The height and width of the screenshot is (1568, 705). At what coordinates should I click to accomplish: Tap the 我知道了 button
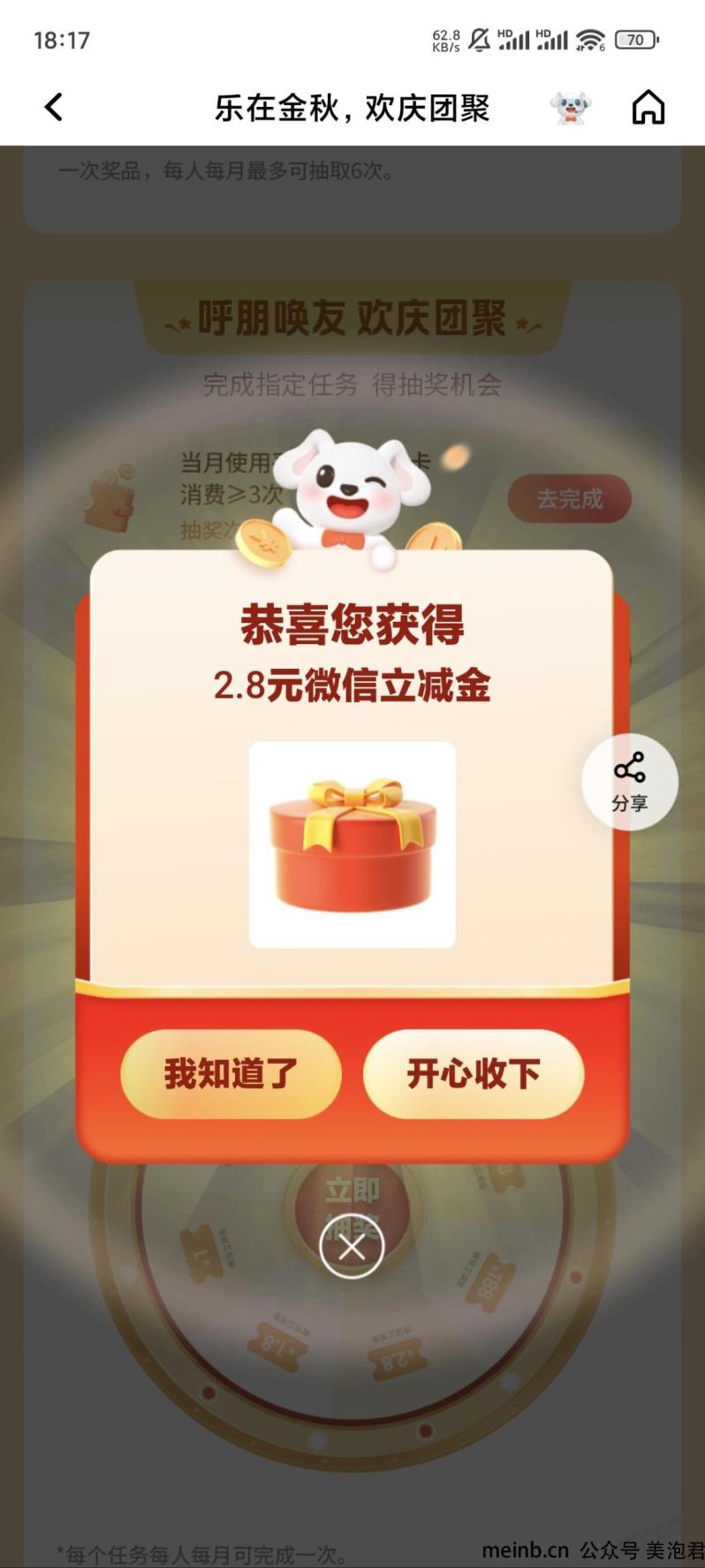point(231,1073)
